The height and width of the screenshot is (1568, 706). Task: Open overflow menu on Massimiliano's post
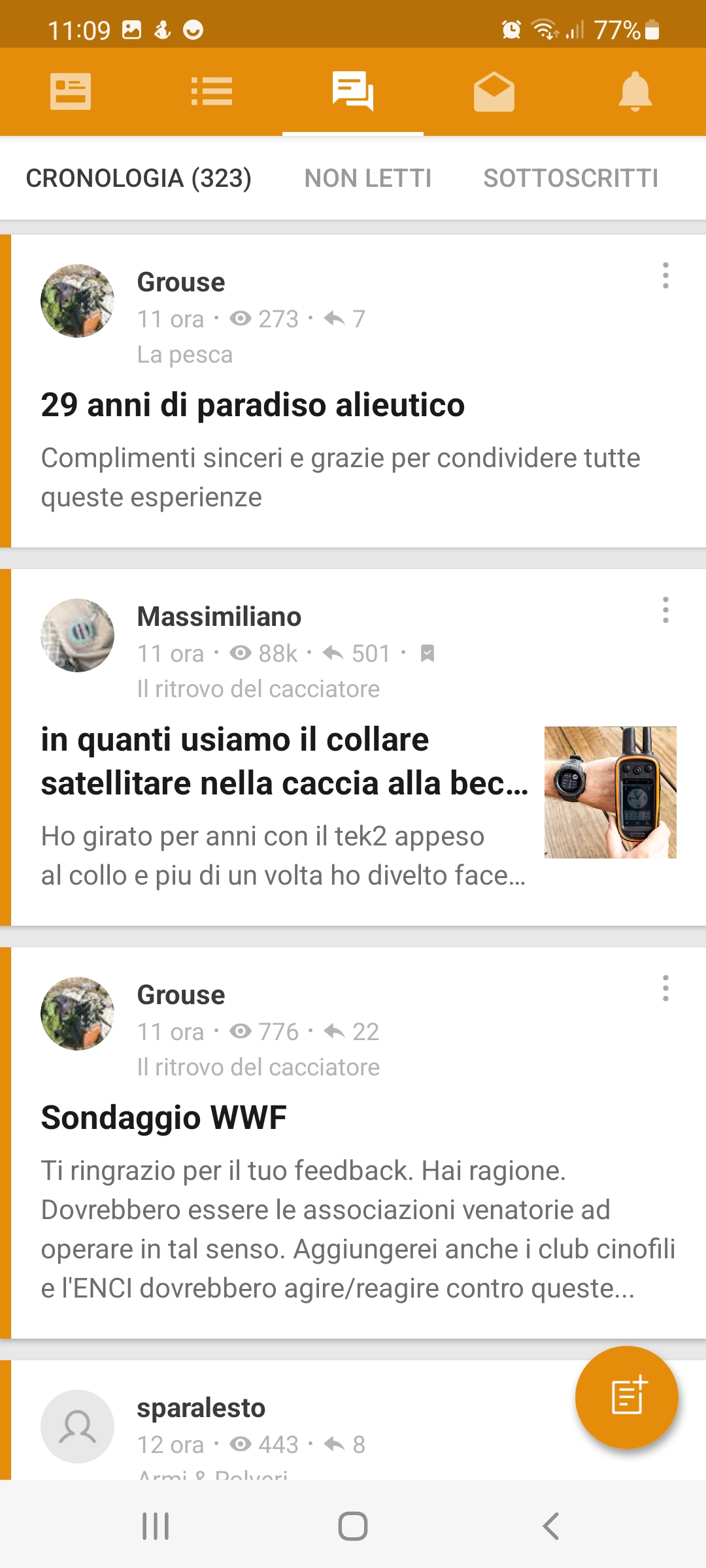tap(665, 610)
